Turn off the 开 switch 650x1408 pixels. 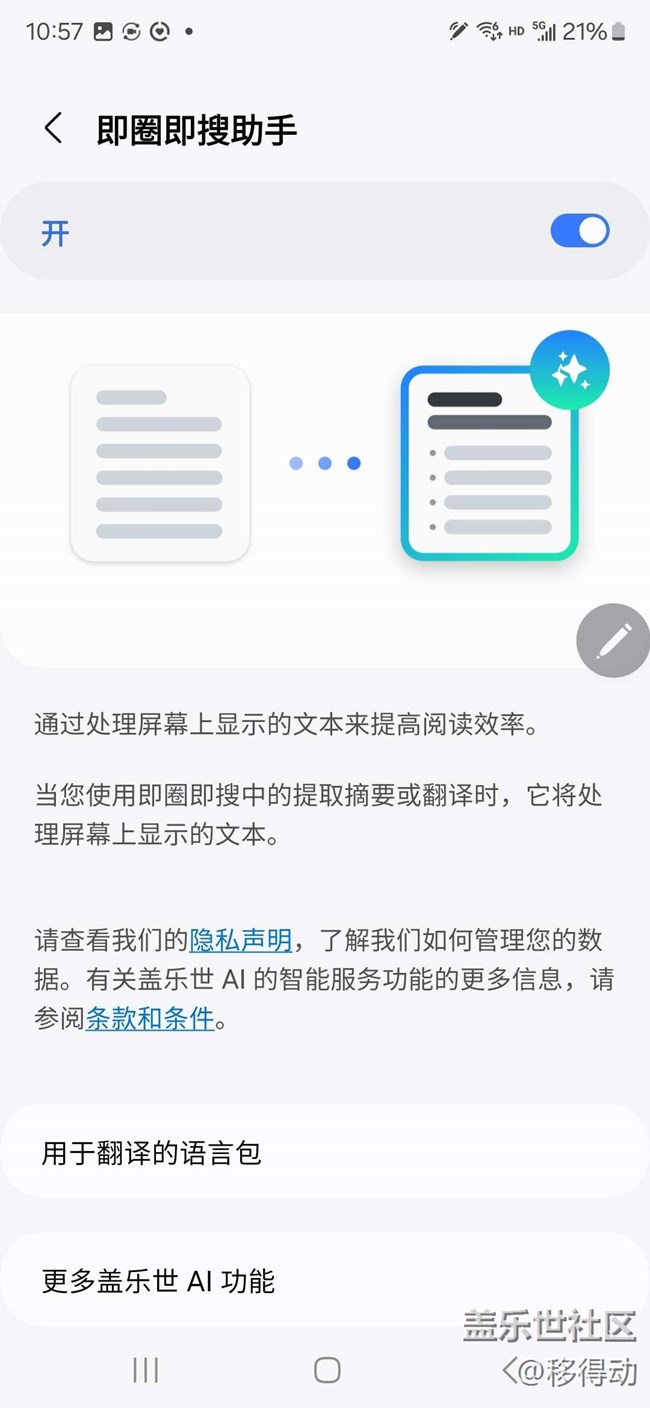pyautogui.click(x=579, y=231)
